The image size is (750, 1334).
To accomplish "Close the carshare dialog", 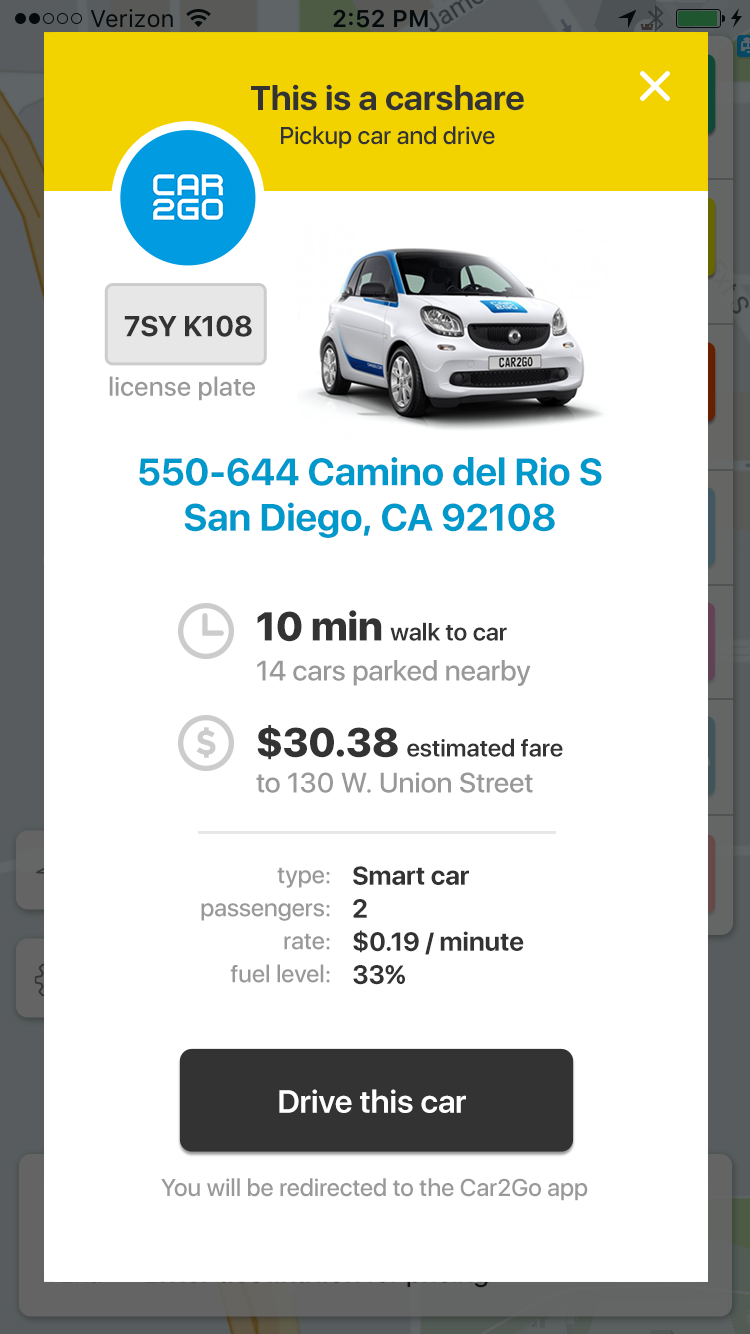I will [655, 87].
